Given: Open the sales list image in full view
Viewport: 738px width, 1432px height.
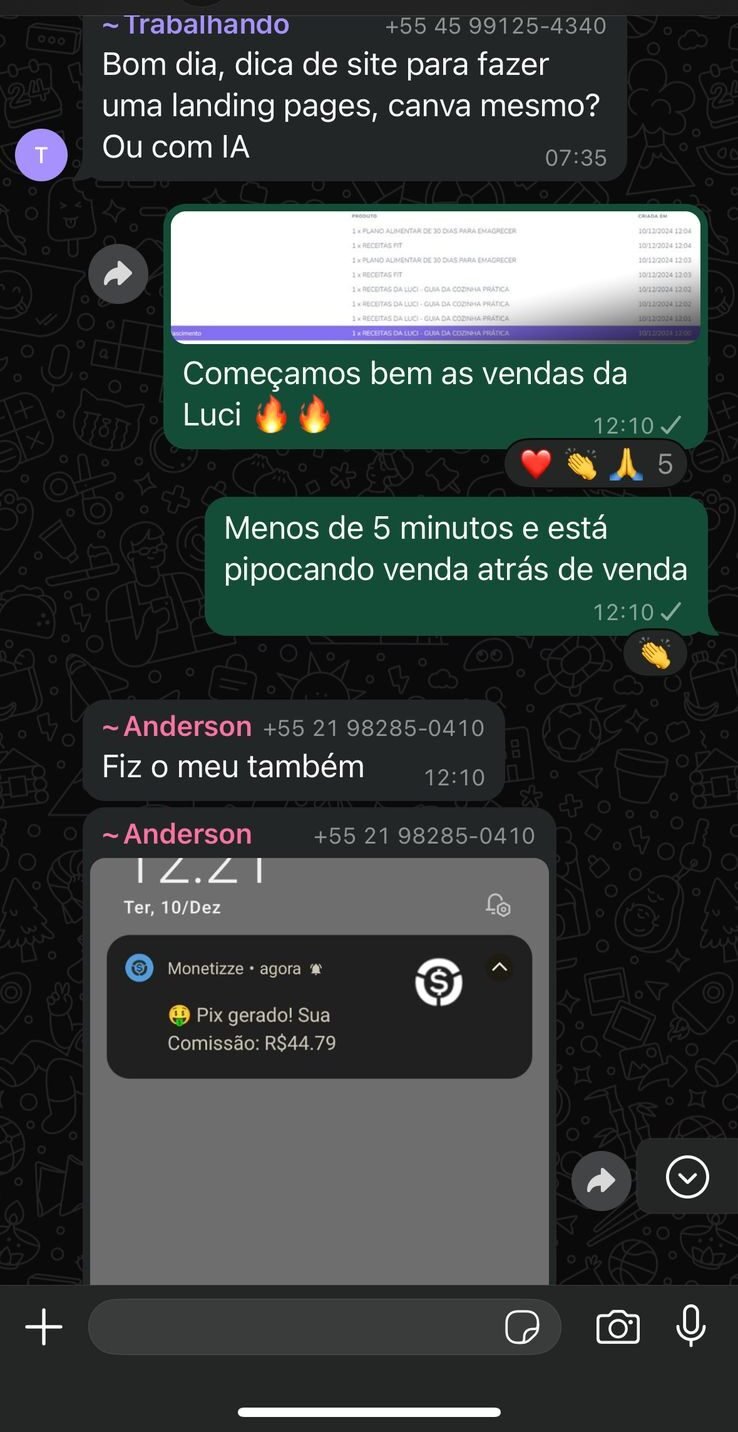Looking at the screenshot, I should (435, 277).
